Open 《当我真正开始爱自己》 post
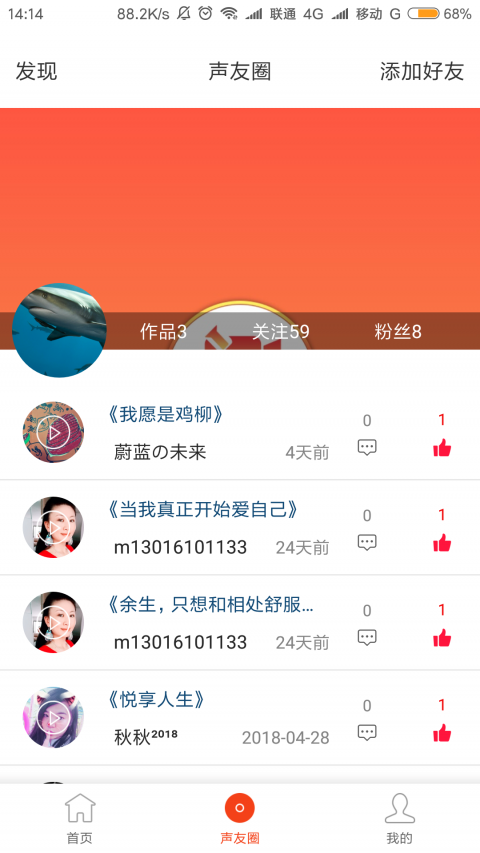 202,510
